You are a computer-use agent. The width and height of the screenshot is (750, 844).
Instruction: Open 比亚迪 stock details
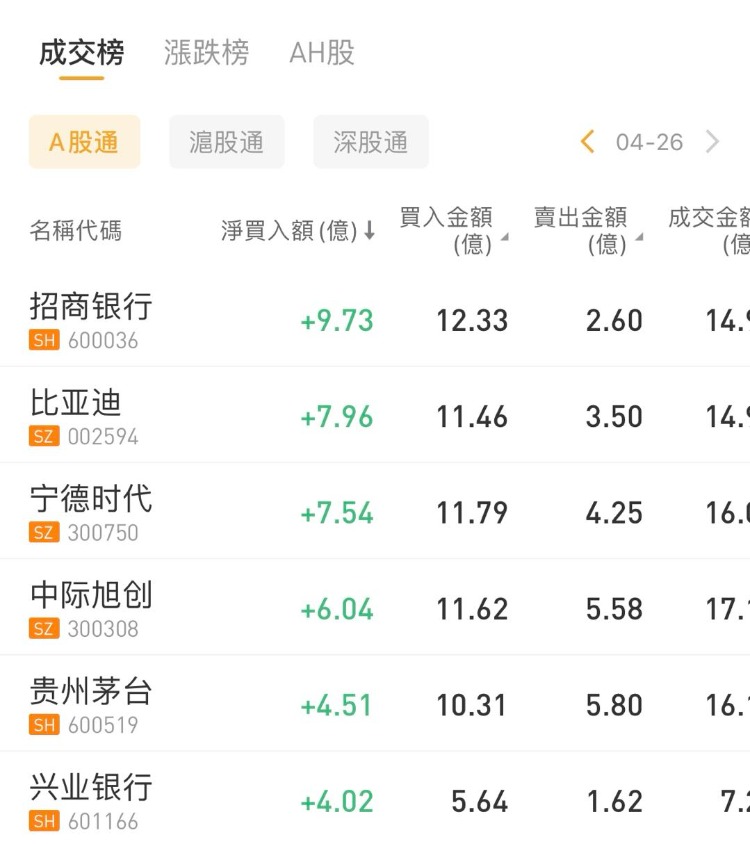[x=76, y=415]
